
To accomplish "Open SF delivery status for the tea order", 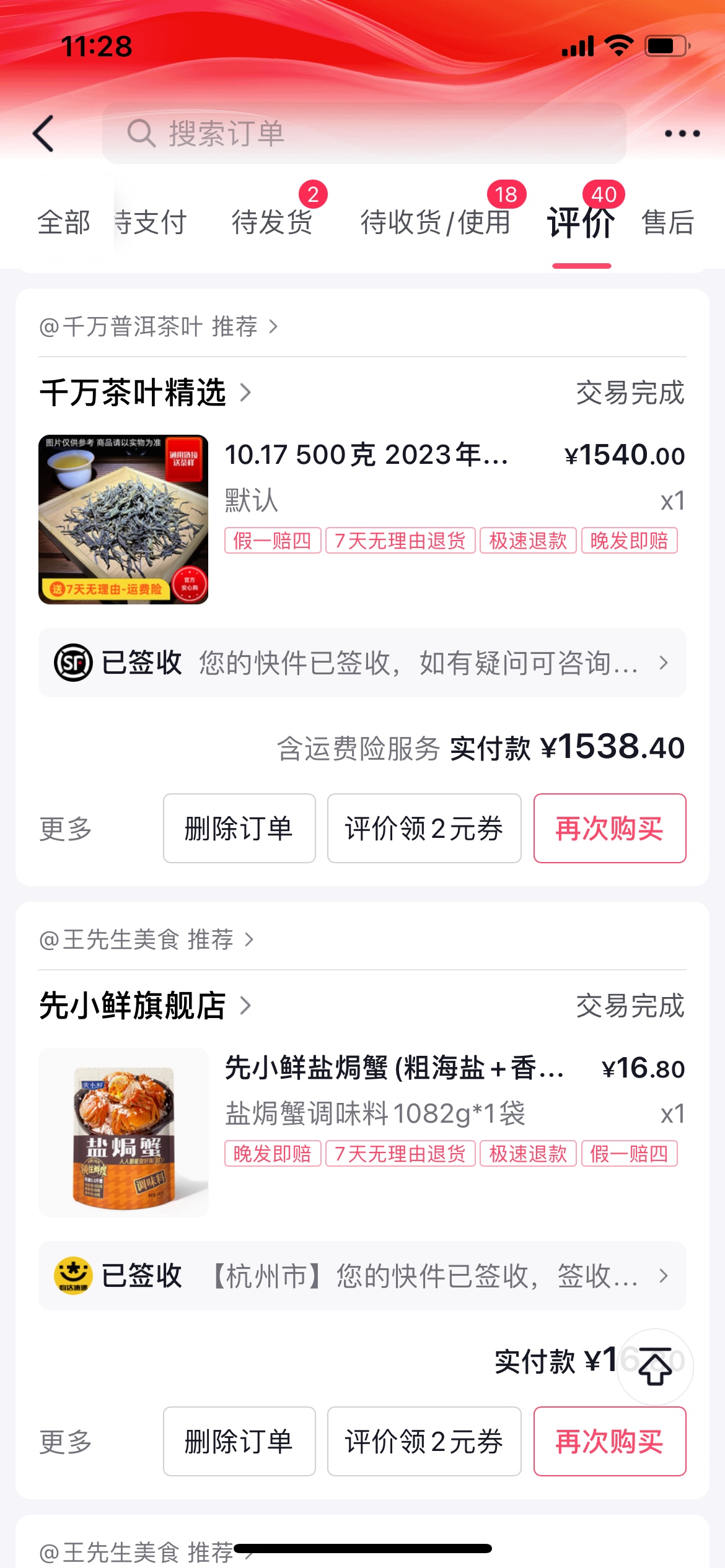I will coord(362,663).
